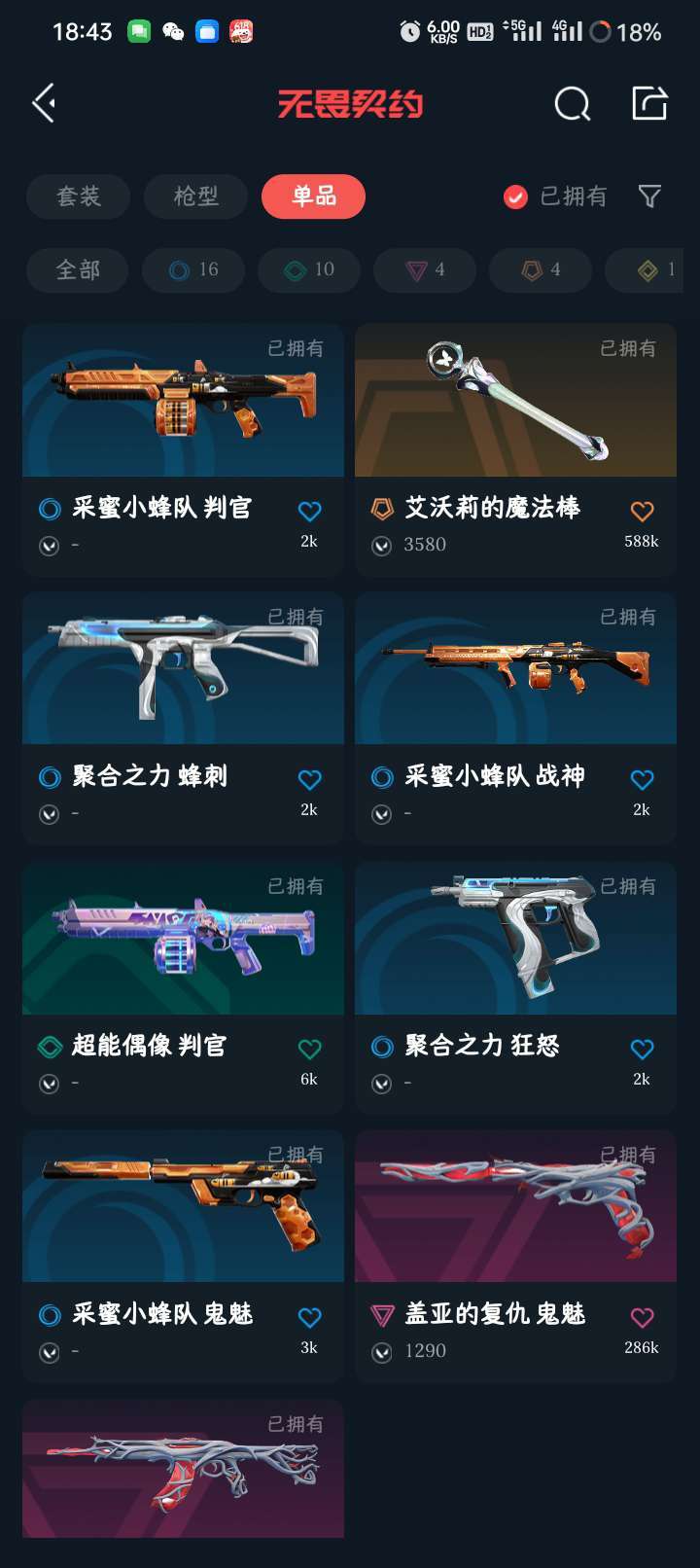This screenshot has width=700, height=1568.
Task: Like the 聚合之力 蜂刺 skin
Action: [x=309, y=779]
